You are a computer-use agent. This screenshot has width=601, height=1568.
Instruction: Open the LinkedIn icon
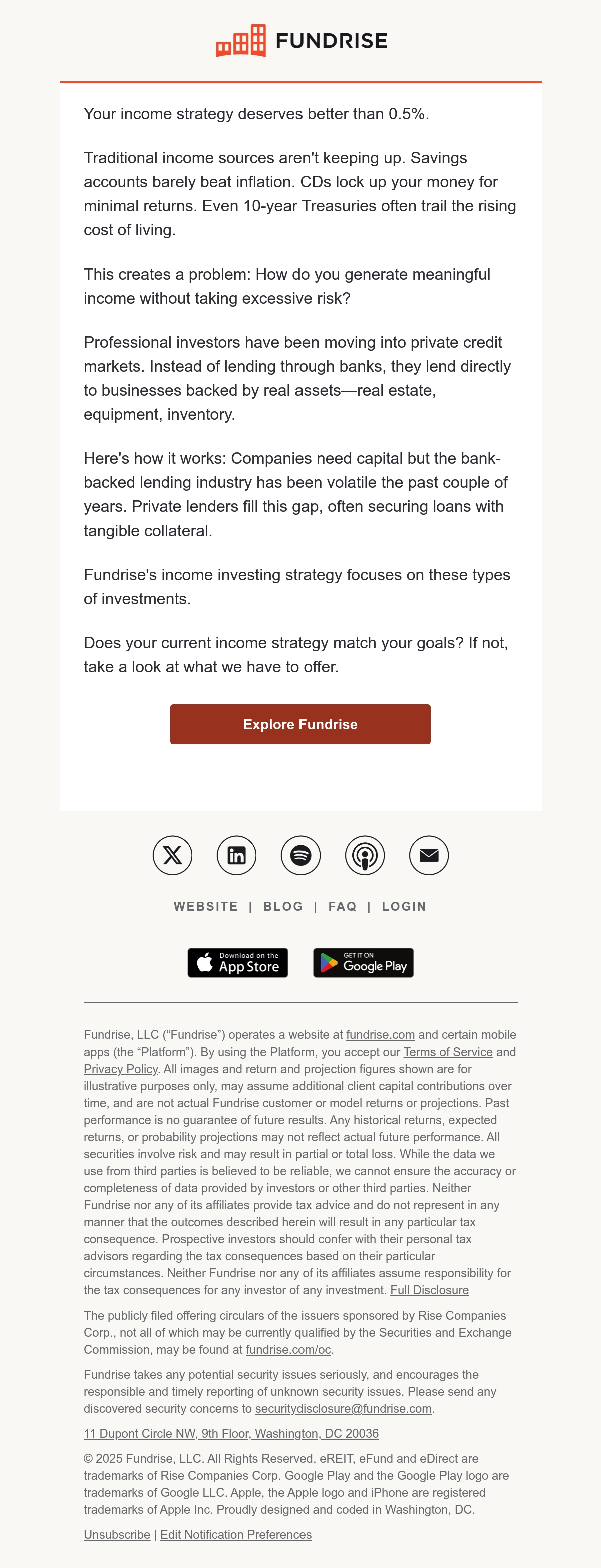pos(236,855)
